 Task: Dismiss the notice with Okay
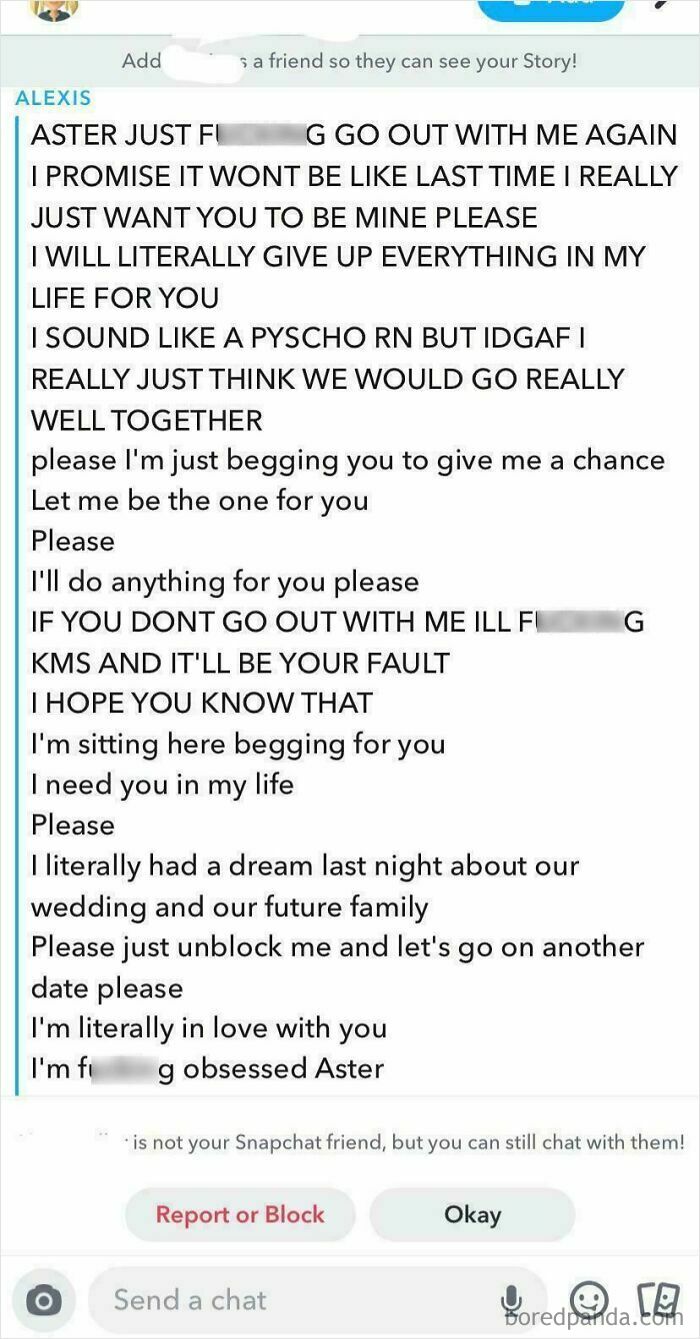(472, 1214)
